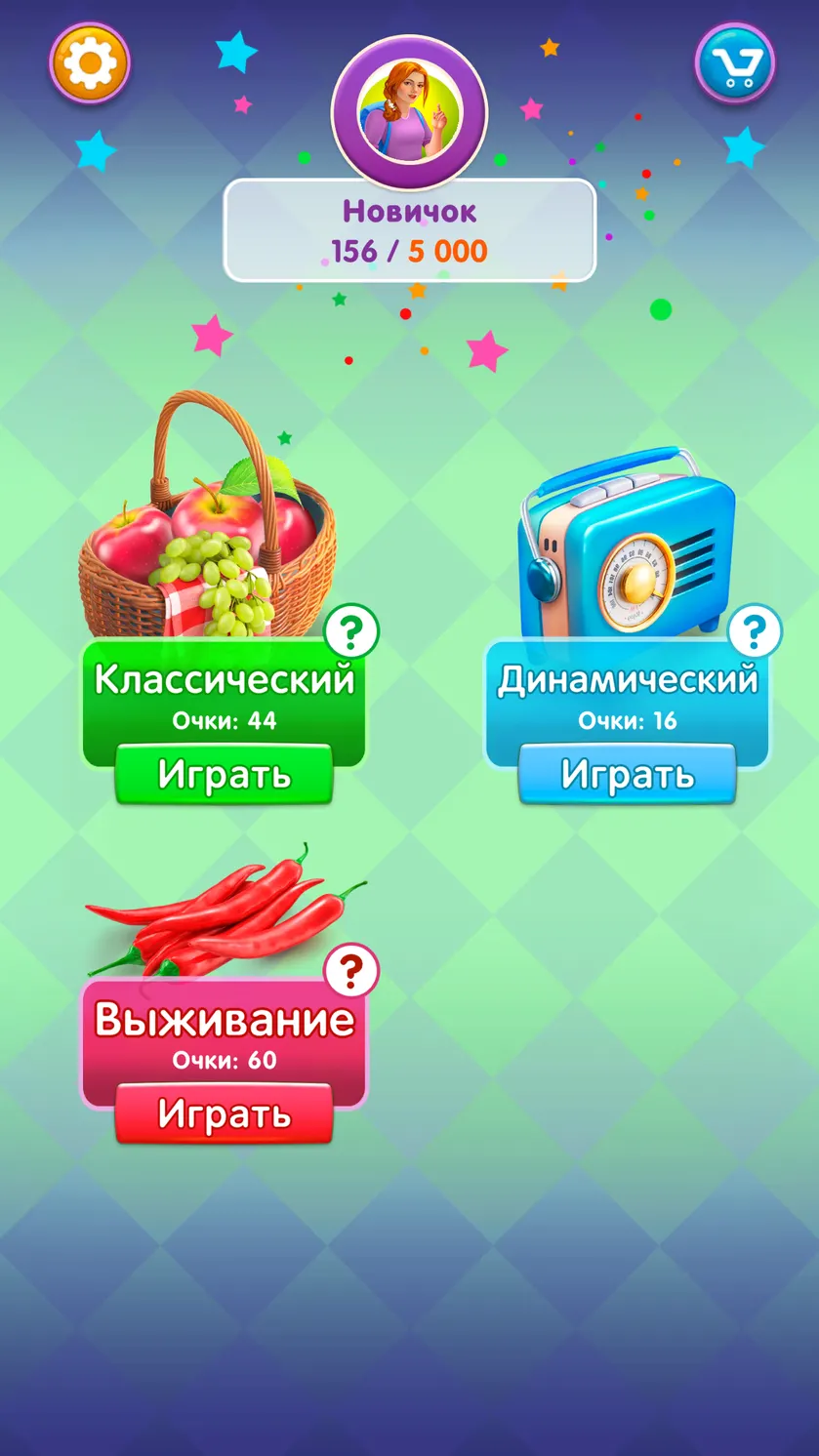Open the shopping cart store
819x1456 pixels.
pyautogui.click(x=735, y=63)
